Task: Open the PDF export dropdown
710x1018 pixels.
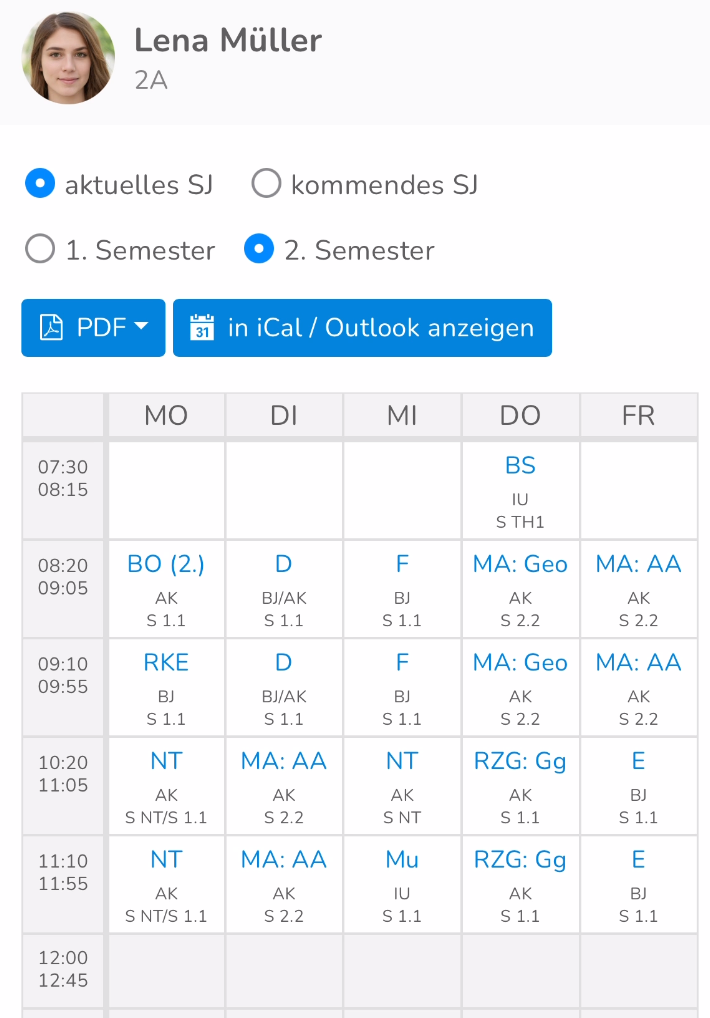Action: pos(93,328)
